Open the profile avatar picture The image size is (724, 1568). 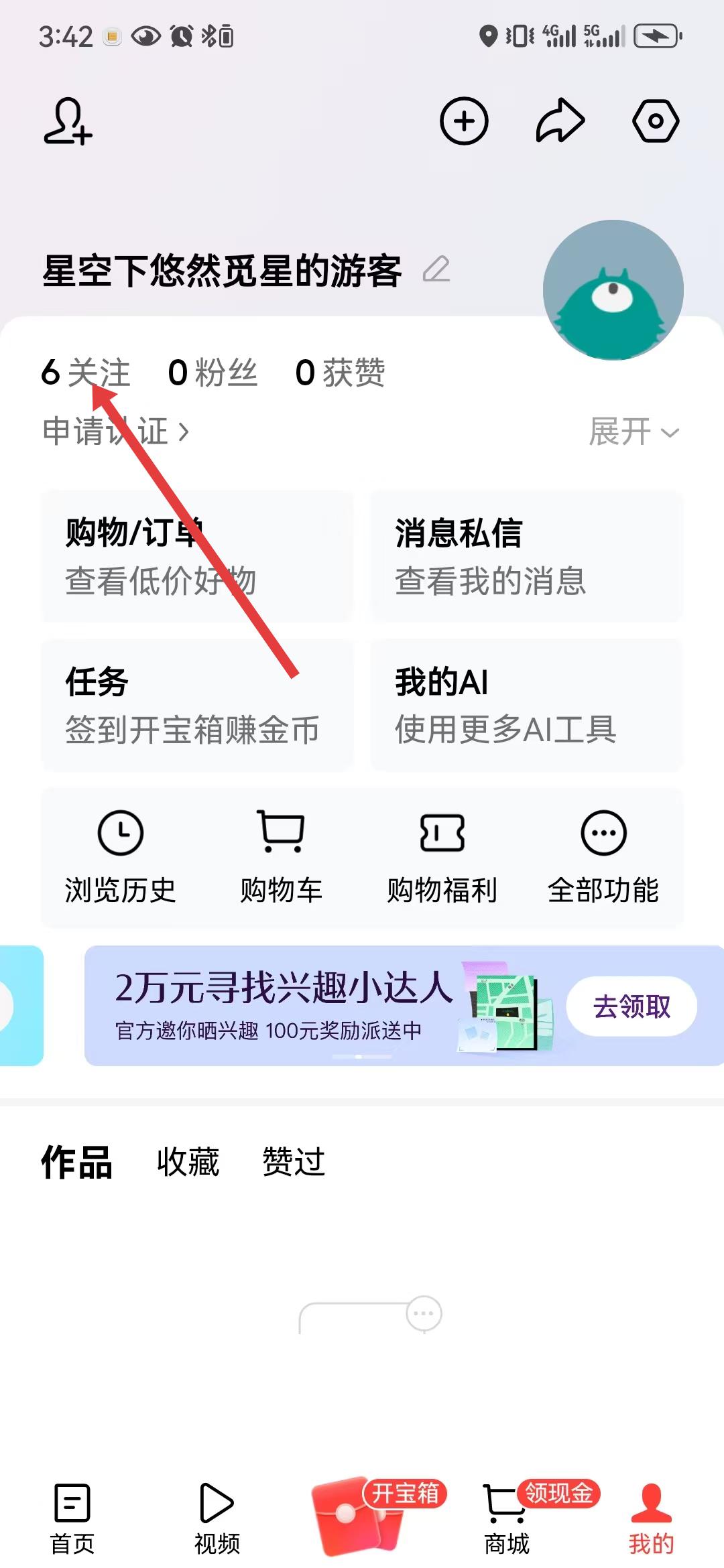[613, 290]
